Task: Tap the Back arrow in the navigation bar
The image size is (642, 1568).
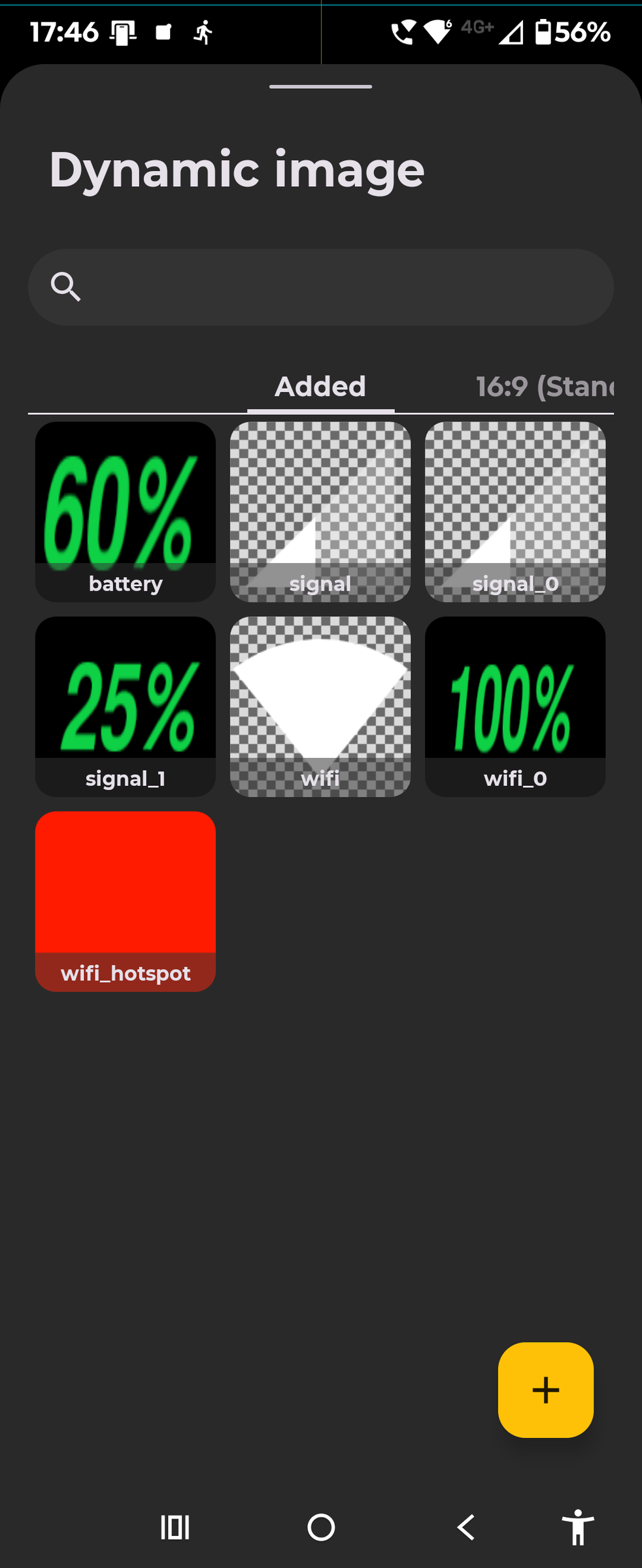Action: (x=465, y=1528)
